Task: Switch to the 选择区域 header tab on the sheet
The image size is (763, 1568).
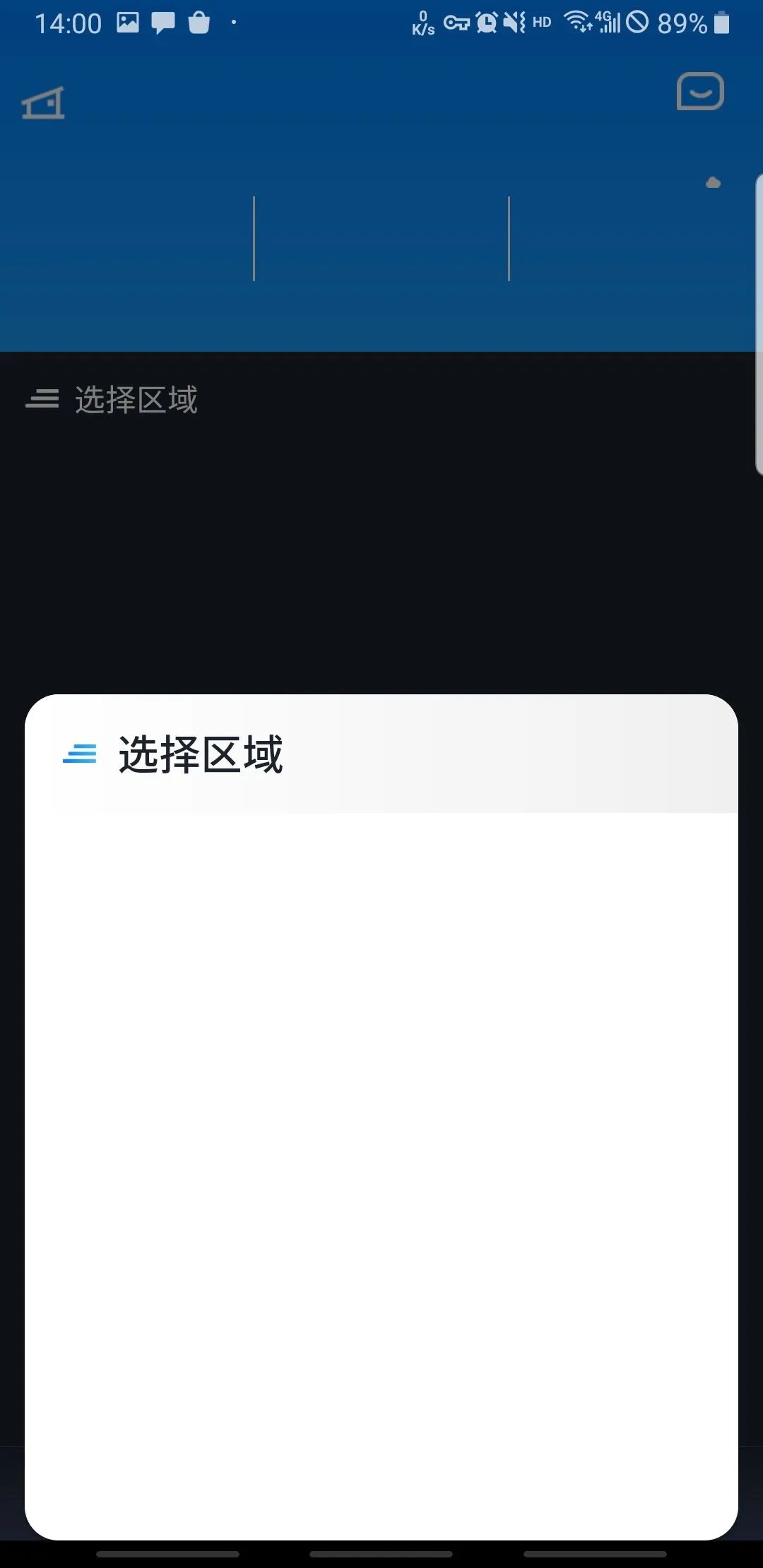Action: tap(201, 754)
